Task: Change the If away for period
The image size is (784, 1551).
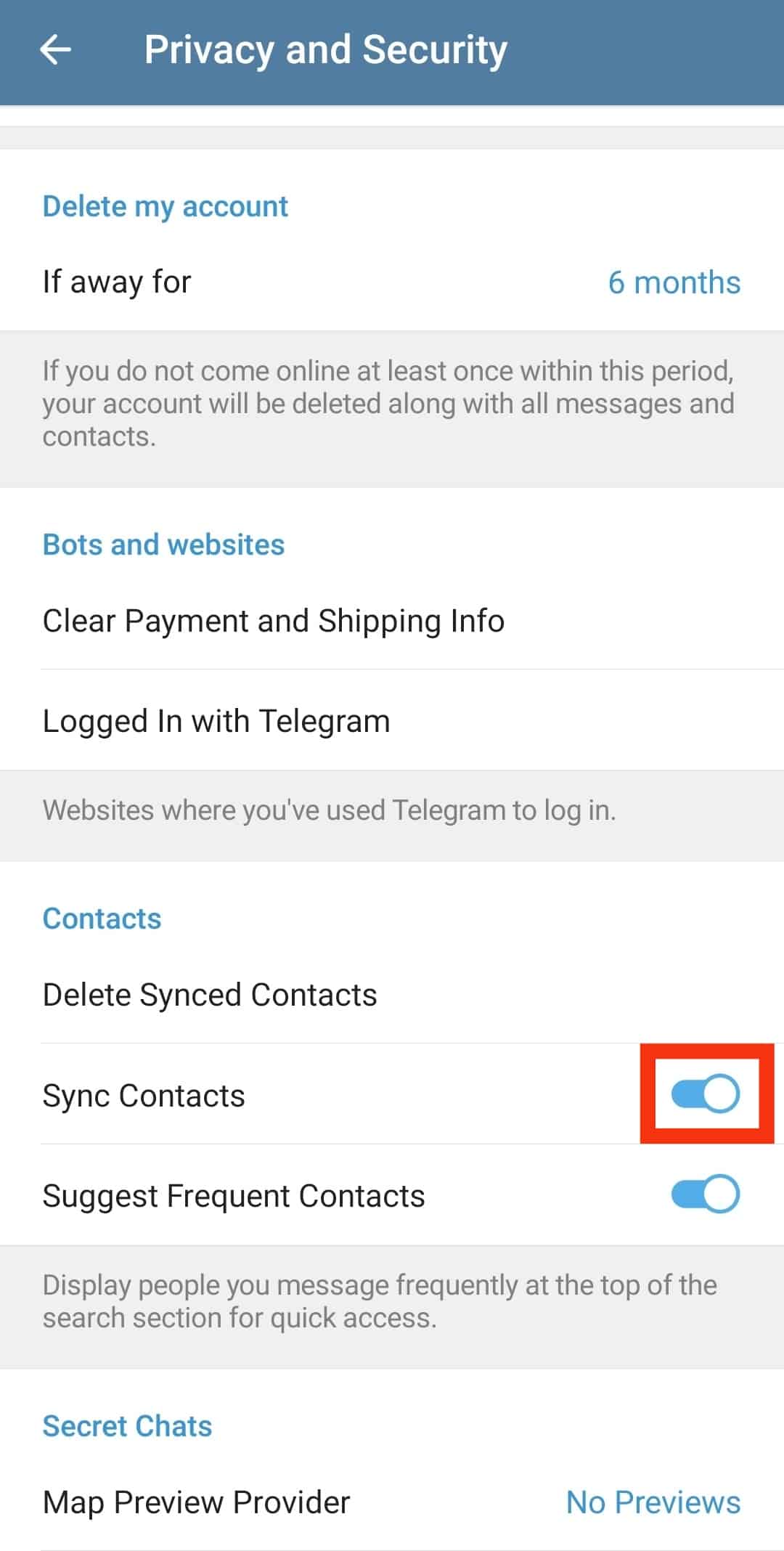Action: pyautogui.click(x=392, y=282)
